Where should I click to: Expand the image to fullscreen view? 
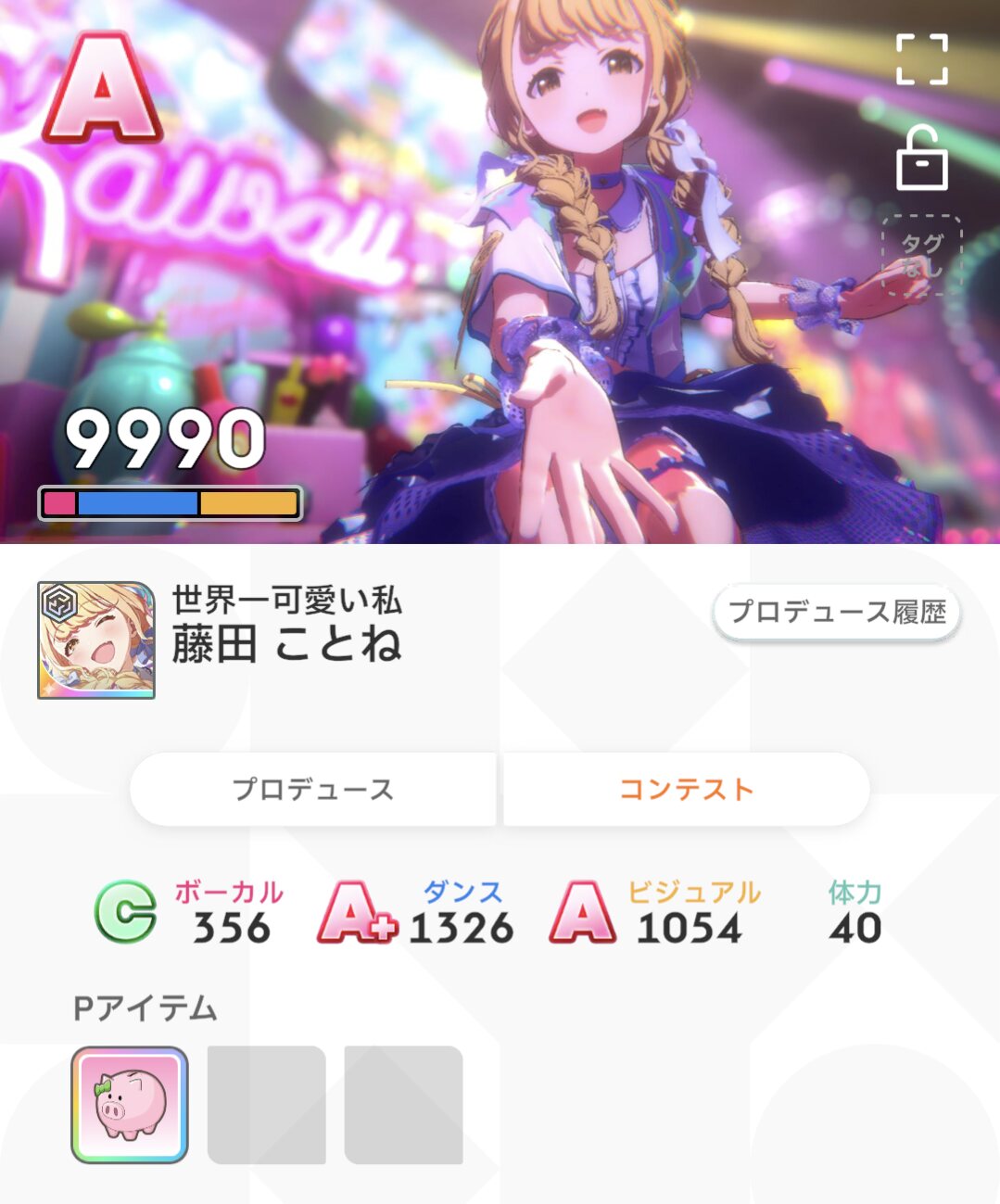921,59
